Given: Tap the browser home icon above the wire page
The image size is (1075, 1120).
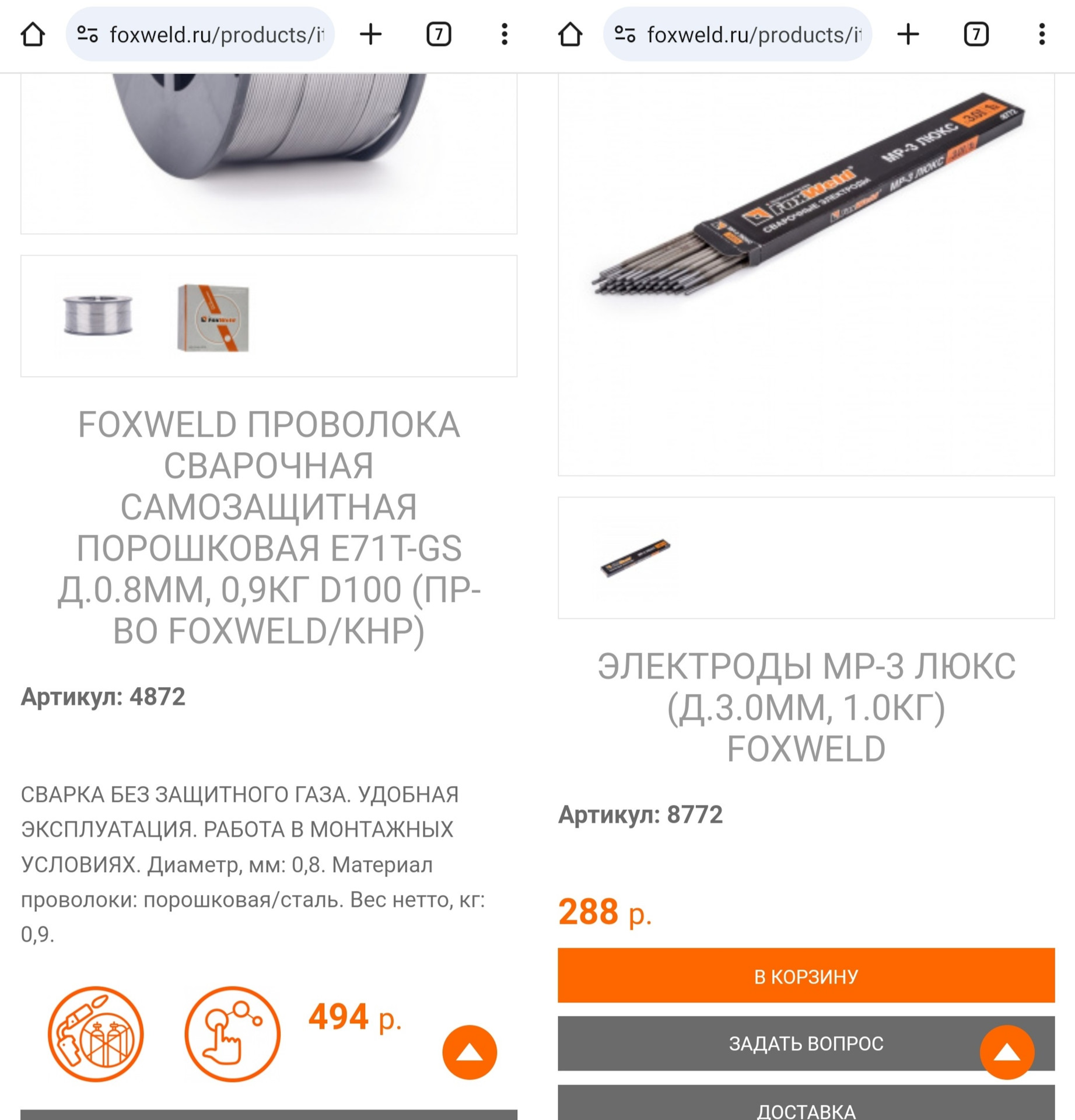Looking at the screenshot, I should [x=33, y=34].
